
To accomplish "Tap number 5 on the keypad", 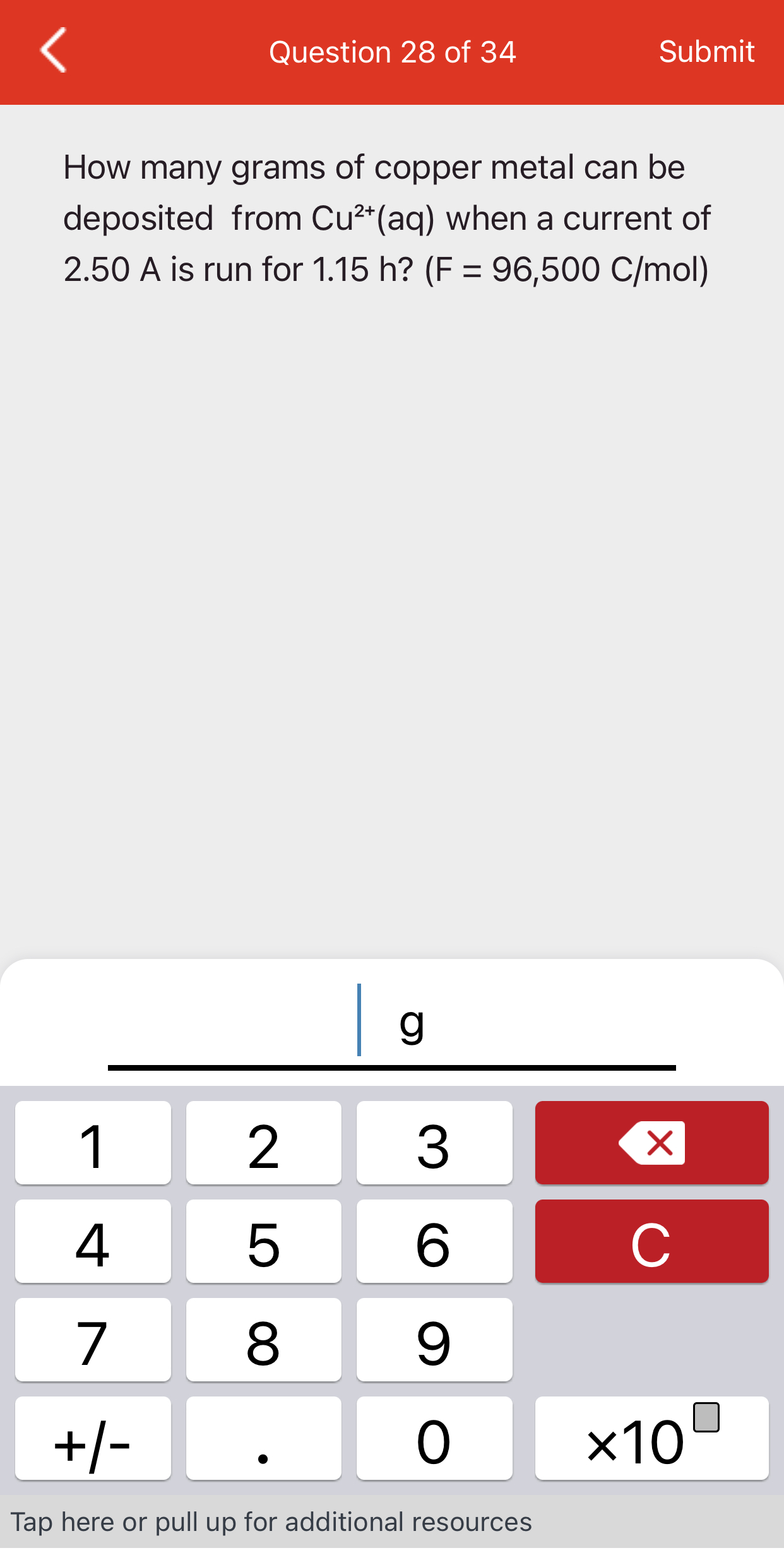I will (x=263, y=1241).
